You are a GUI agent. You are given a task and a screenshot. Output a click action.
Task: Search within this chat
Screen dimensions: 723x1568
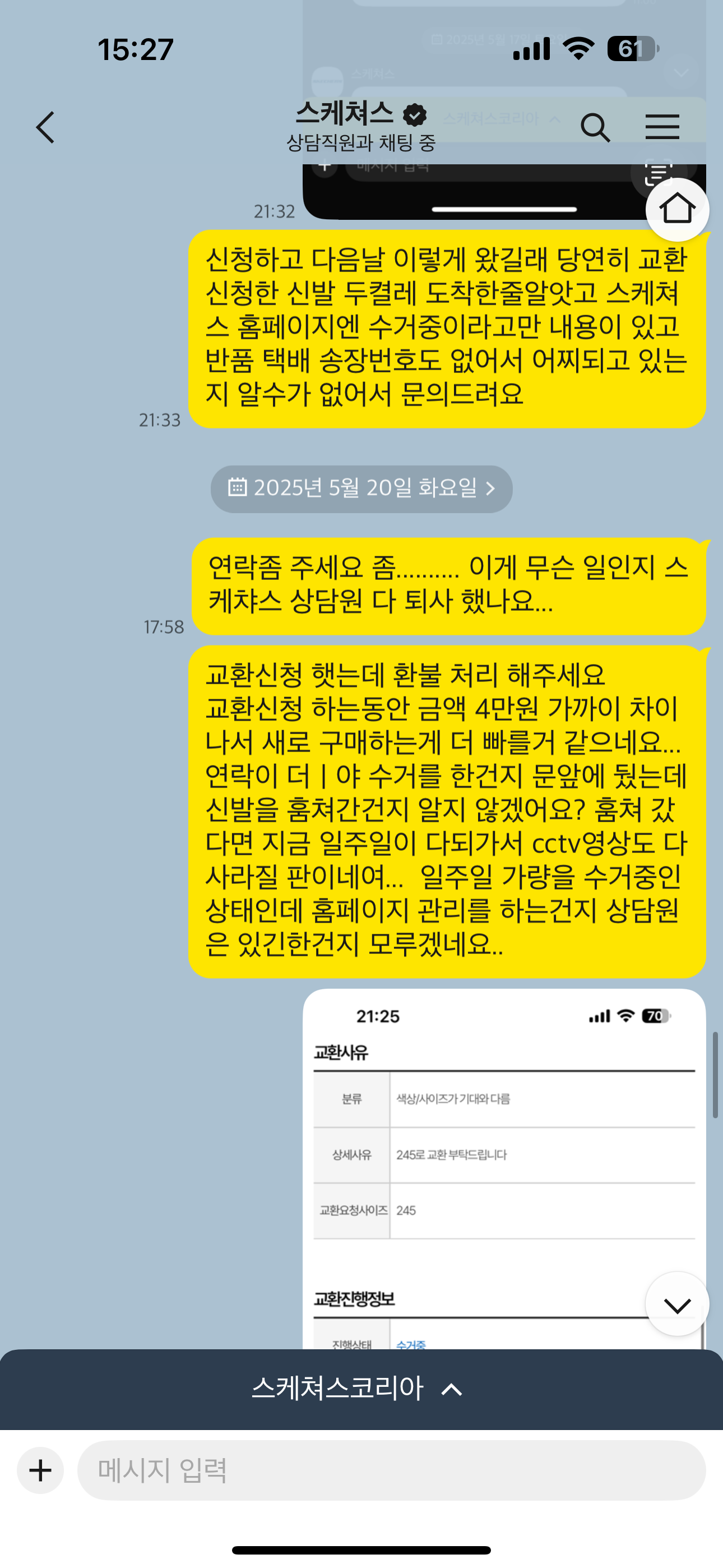595,127
